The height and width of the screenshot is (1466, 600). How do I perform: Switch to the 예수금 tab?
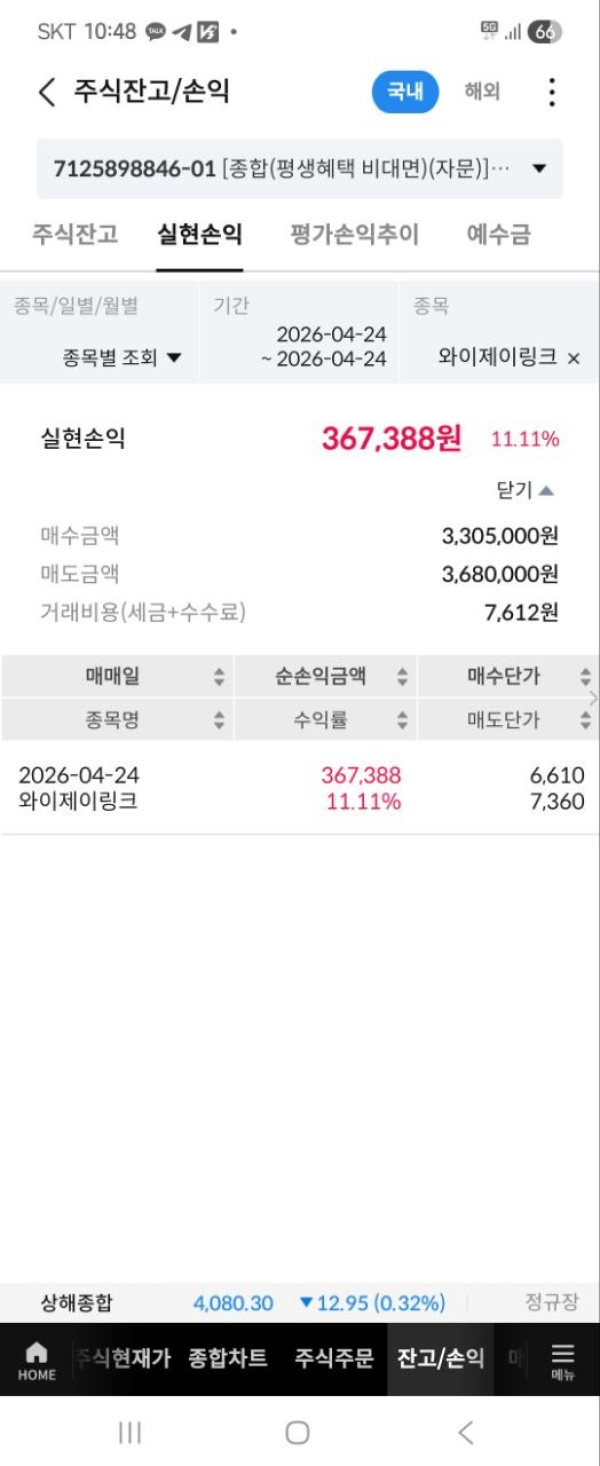point(498,235)
